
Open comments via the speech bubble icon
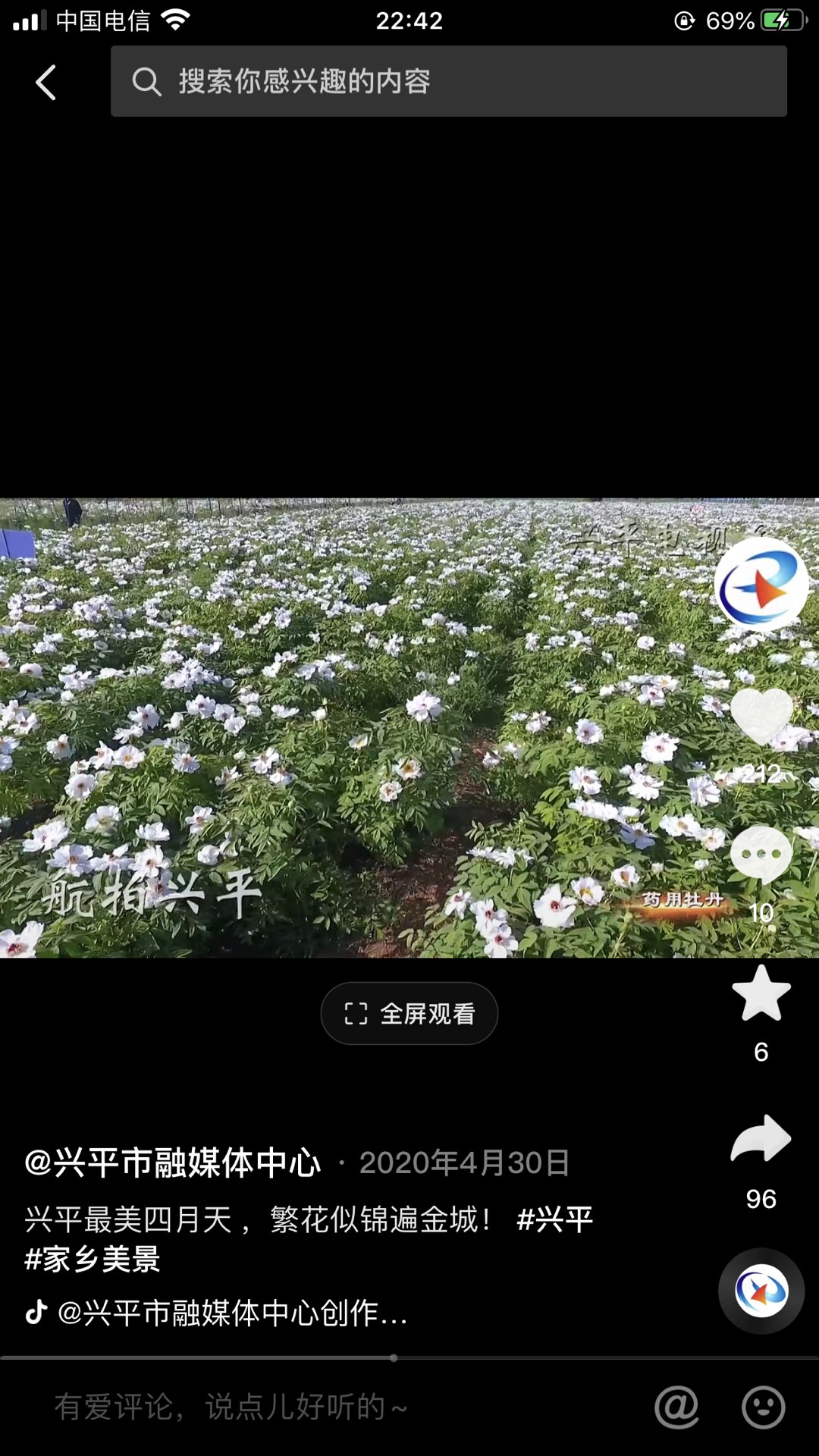pos(761,855)
